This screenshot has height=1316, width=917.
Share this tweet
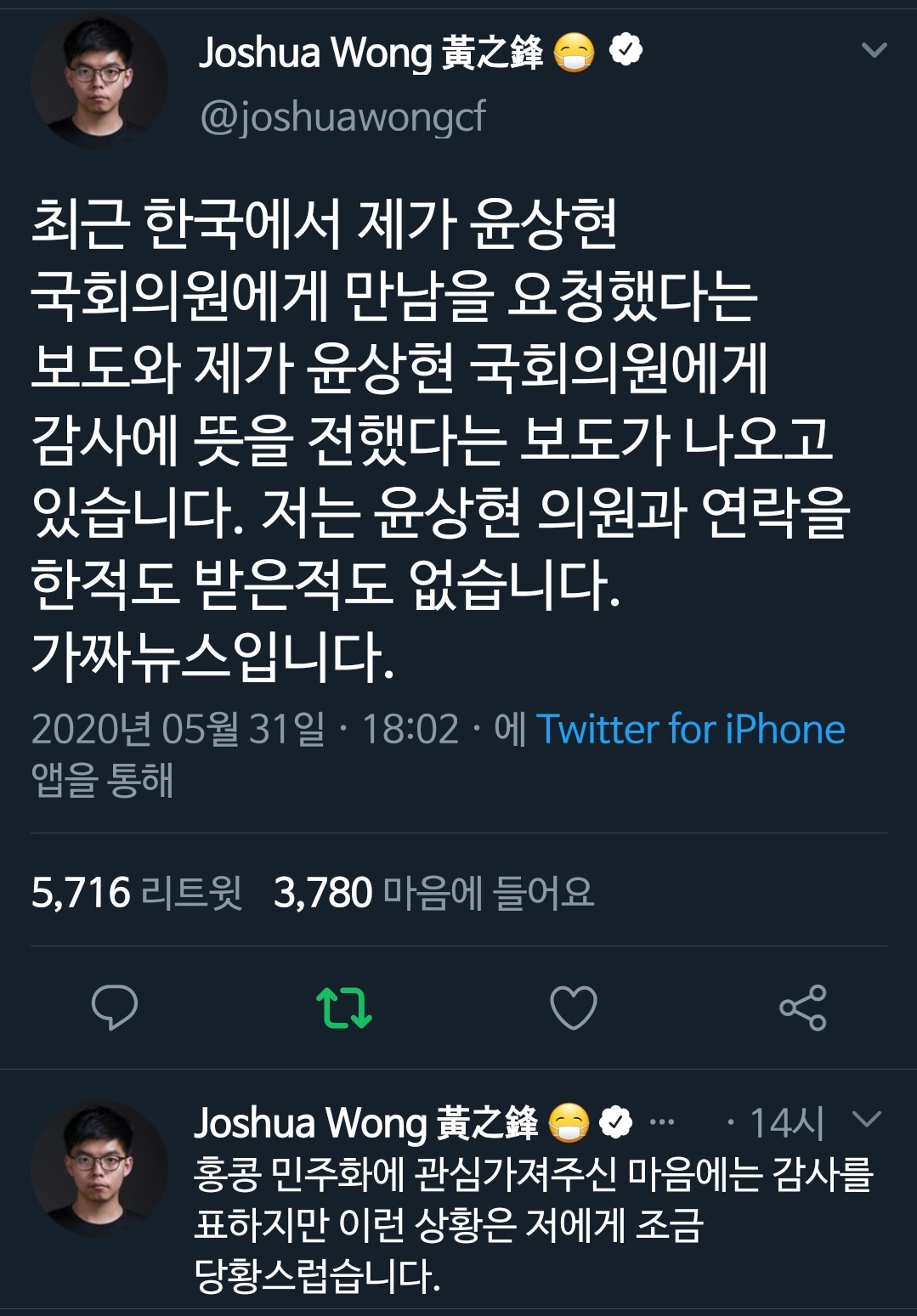pos(802,1008)
